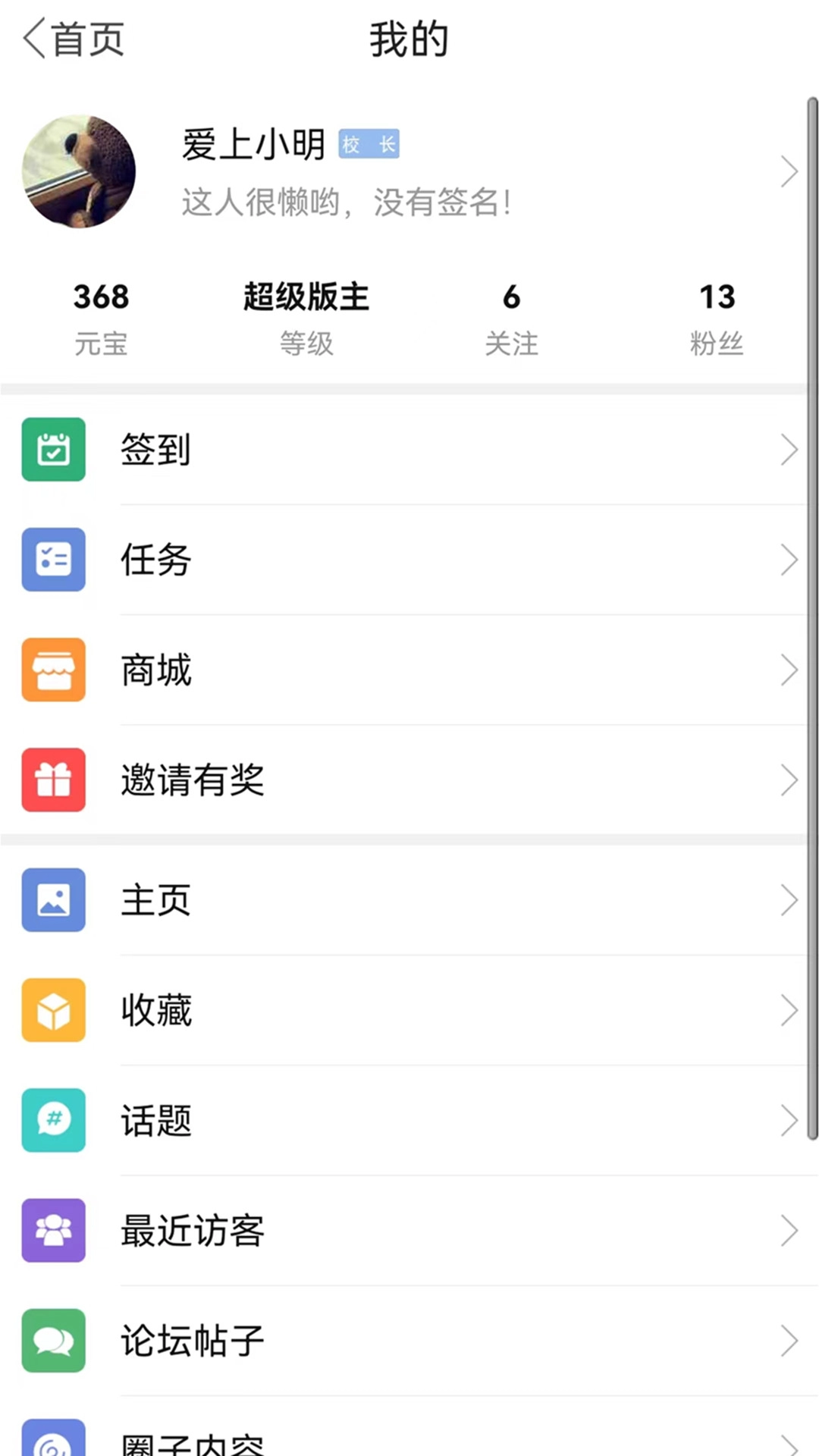Go back via the 首页 menu item
This screenshot has height=1456, width=819.
[72, 38]
